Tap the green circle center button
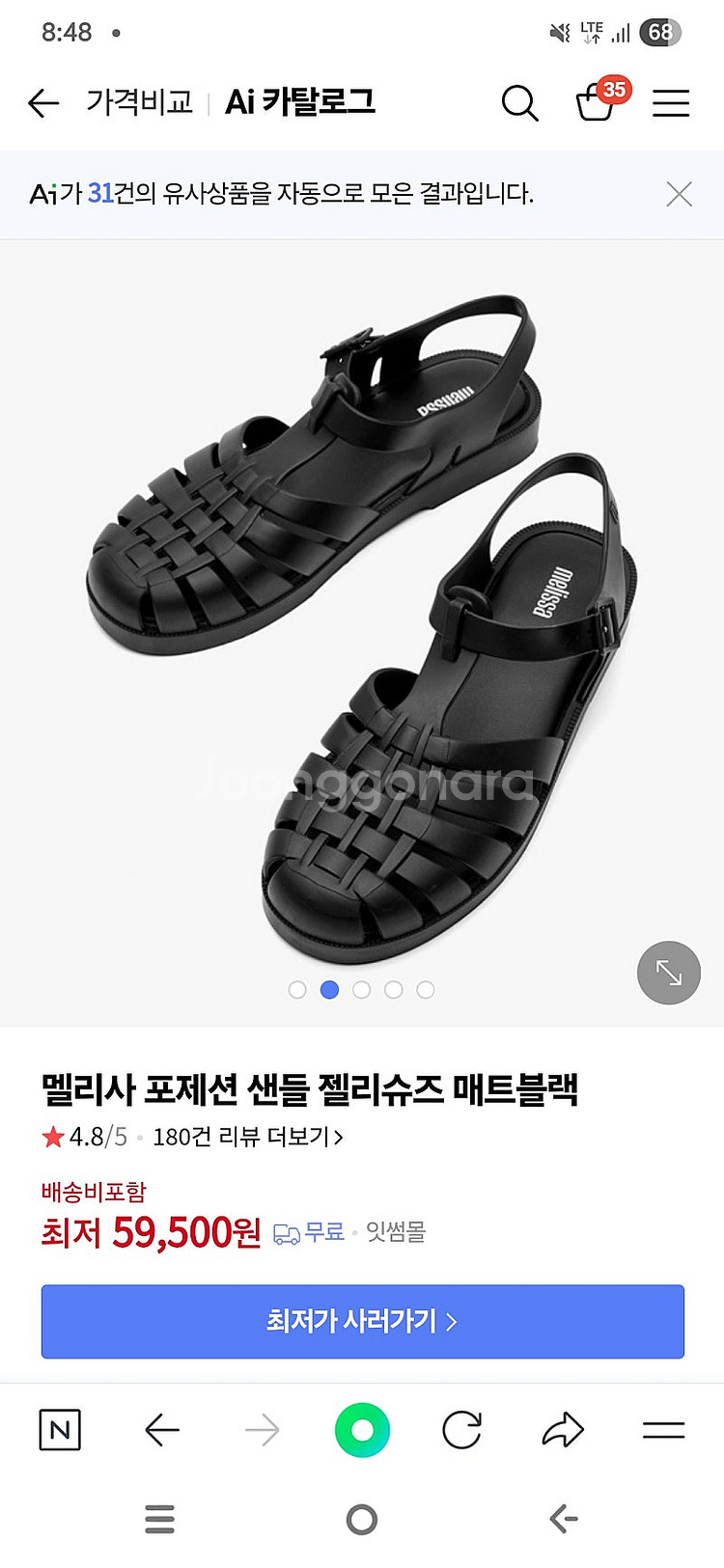Viewport: 724px width, 1568px height. [x=362, y=1430]
